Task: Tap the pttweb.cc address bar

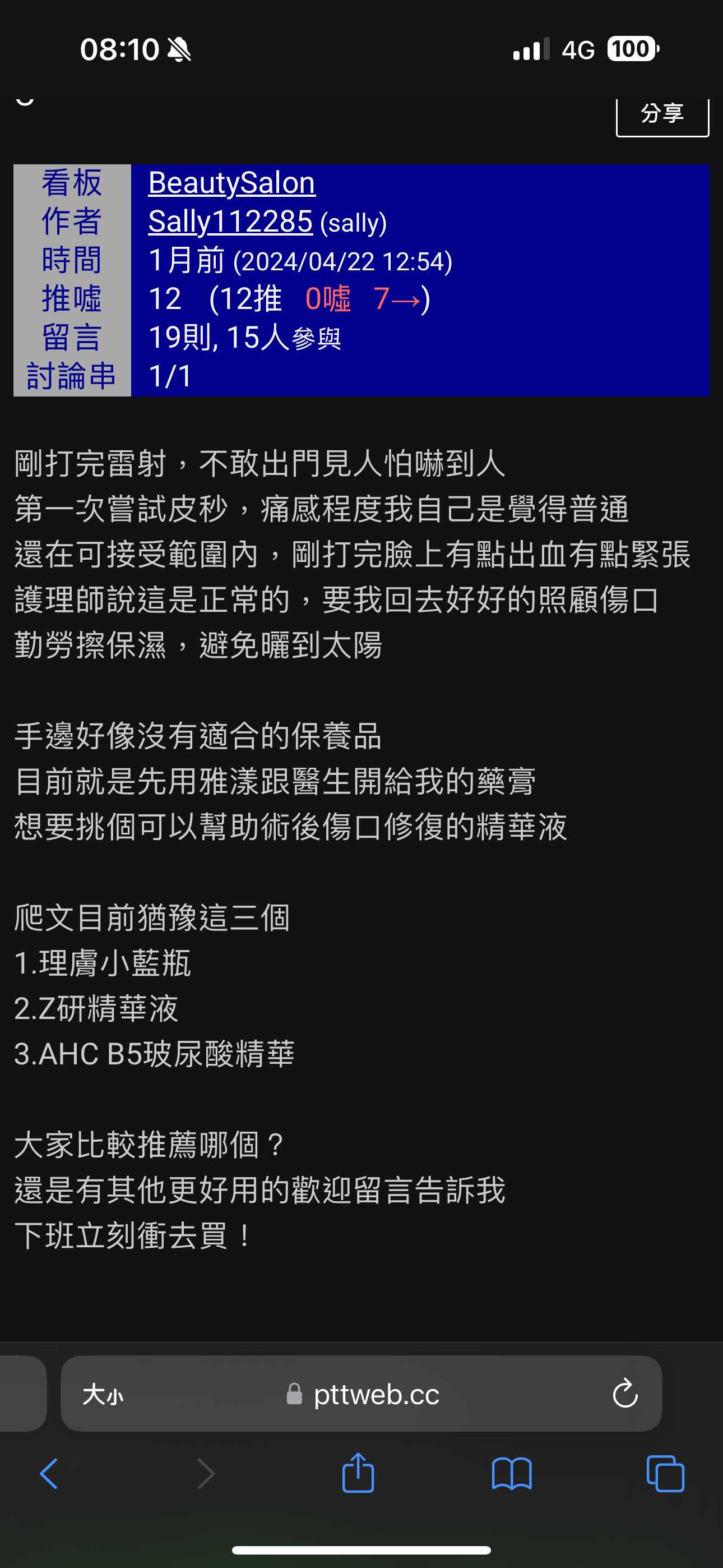Action: coord(376,1394)
